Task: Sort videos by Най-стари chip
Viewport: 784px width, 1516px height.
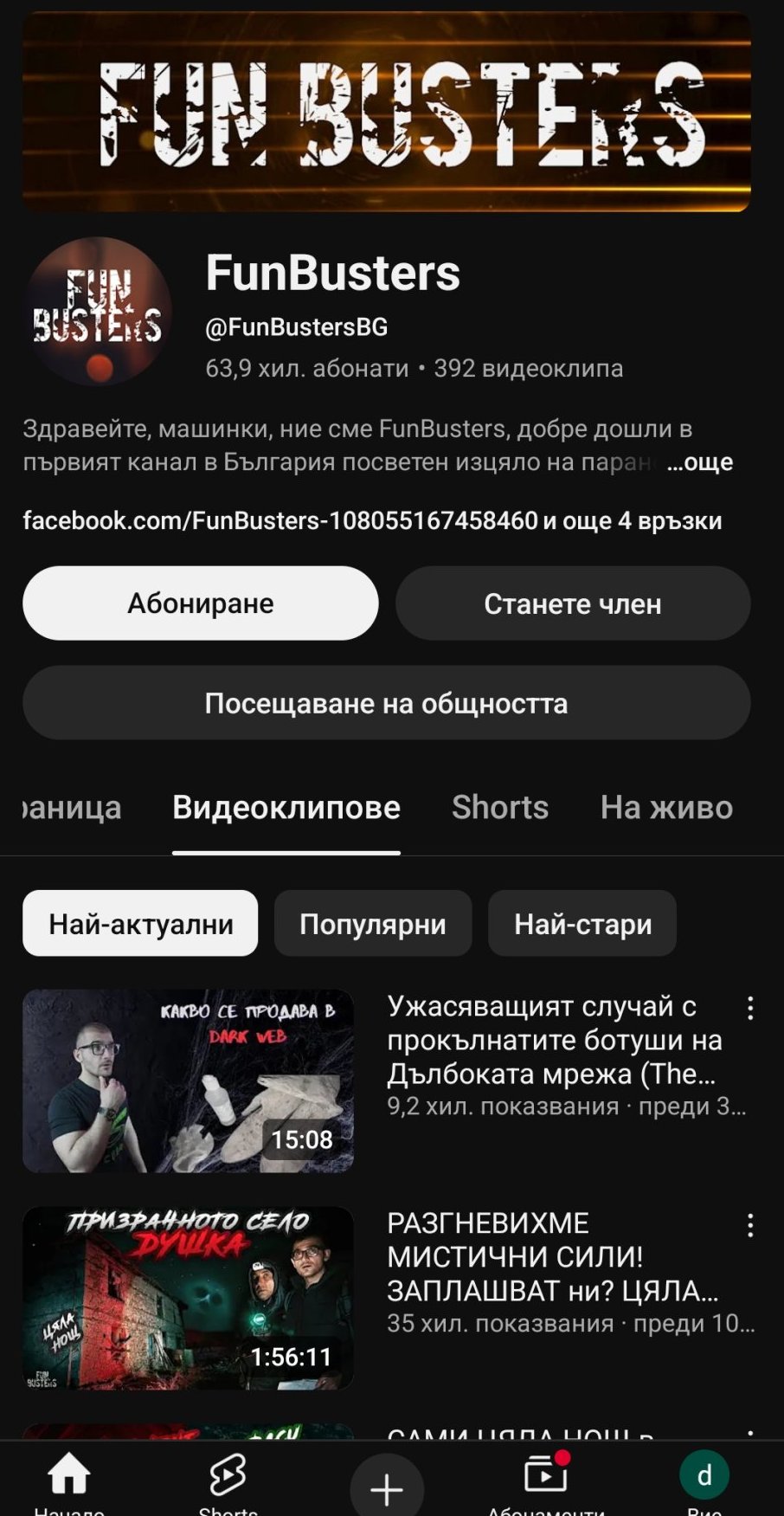Action: tap(582, 924)
